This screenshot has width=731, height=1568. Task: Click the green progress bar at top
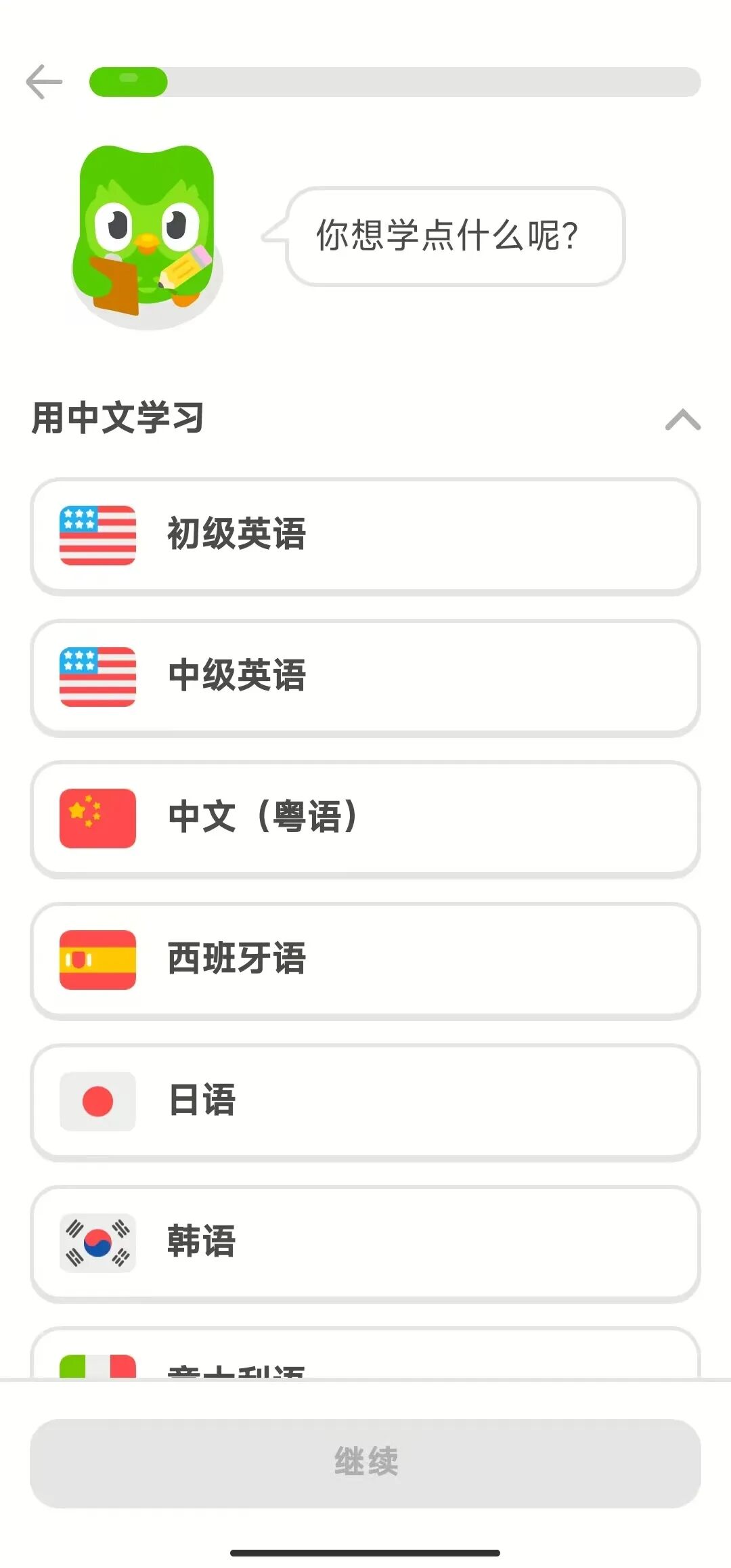click(x=129, y=81)
